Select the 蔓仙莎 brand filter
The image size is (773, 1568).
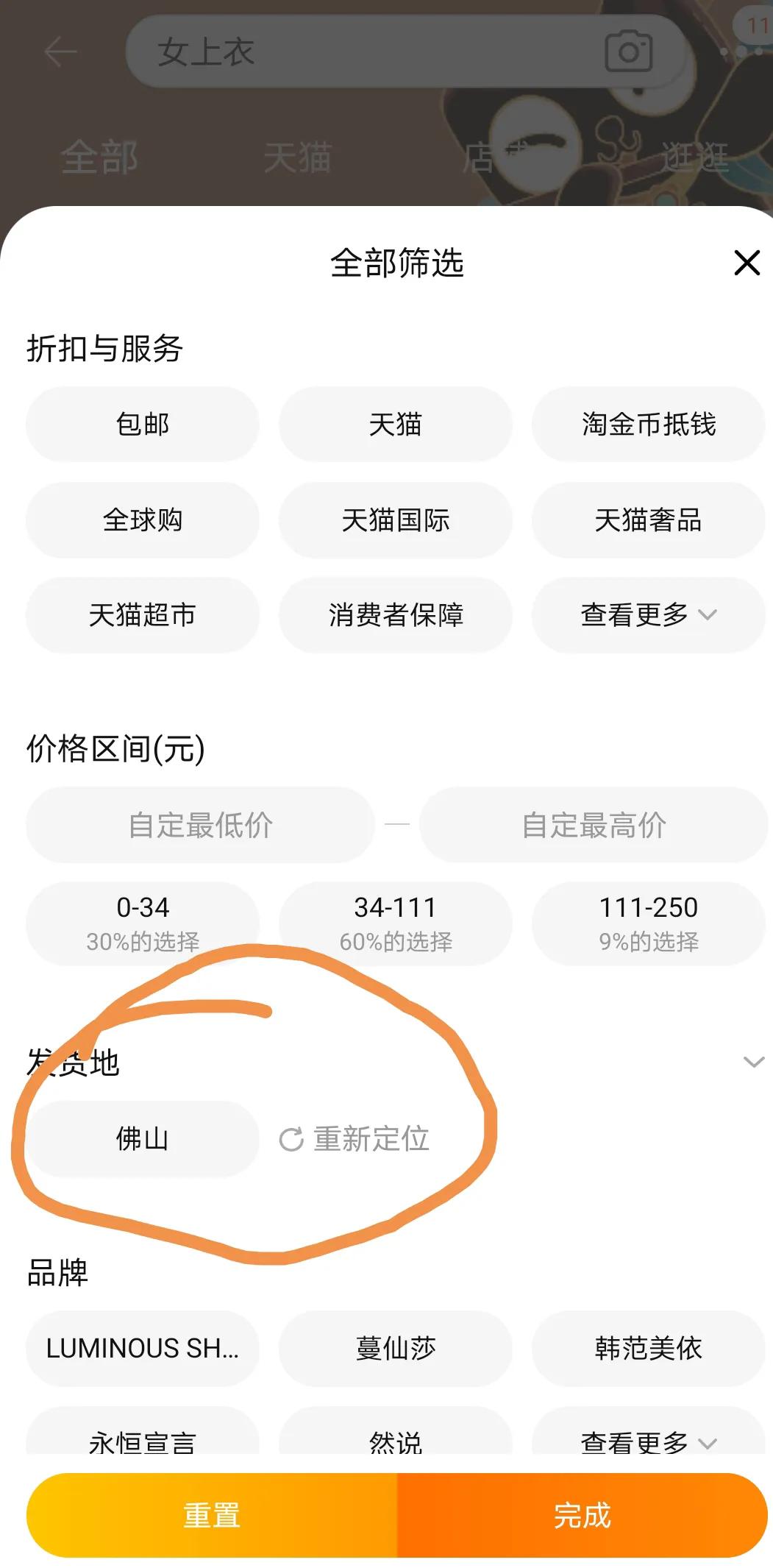coord(396,1349)
